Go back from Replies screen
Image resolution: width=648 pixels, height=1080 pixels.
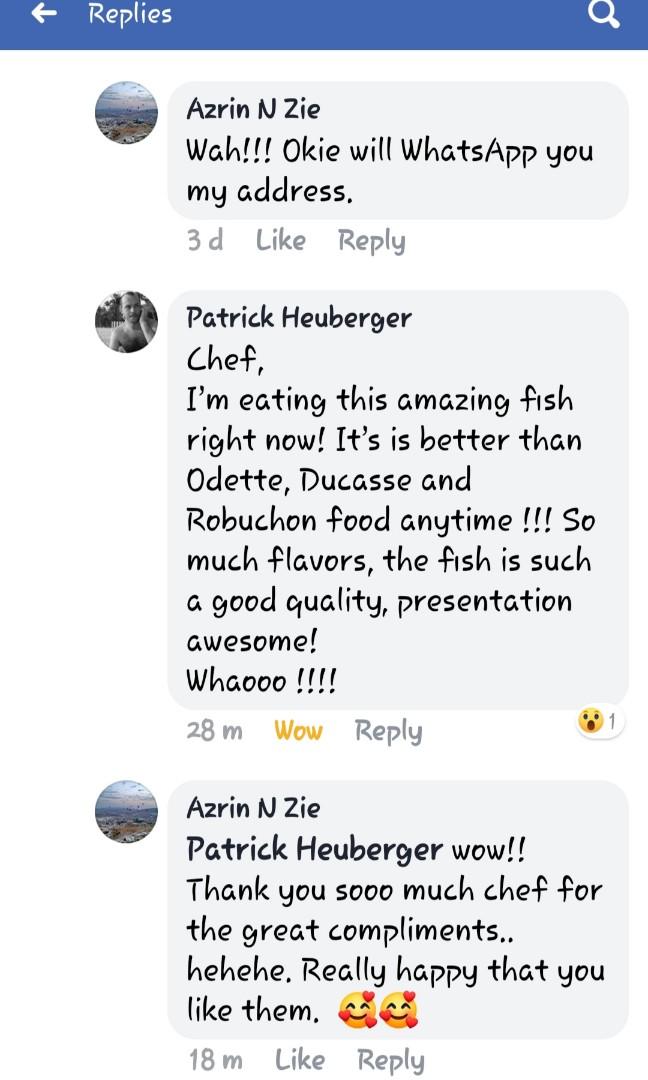(x=44, y=14)
